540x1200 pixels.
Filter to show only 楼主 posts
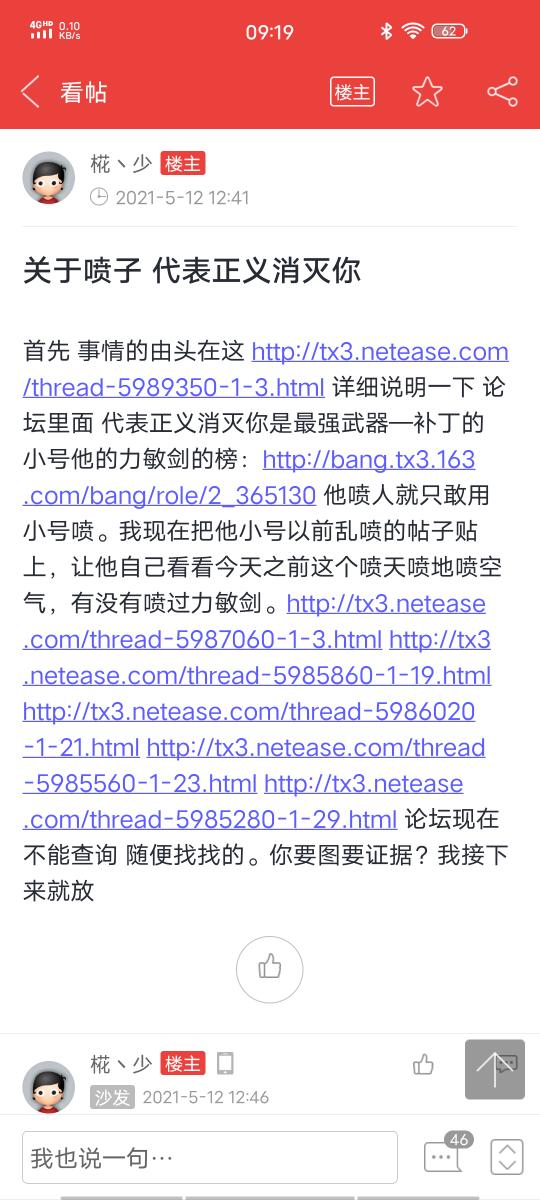pyautogui.click(x=352, y=92)
